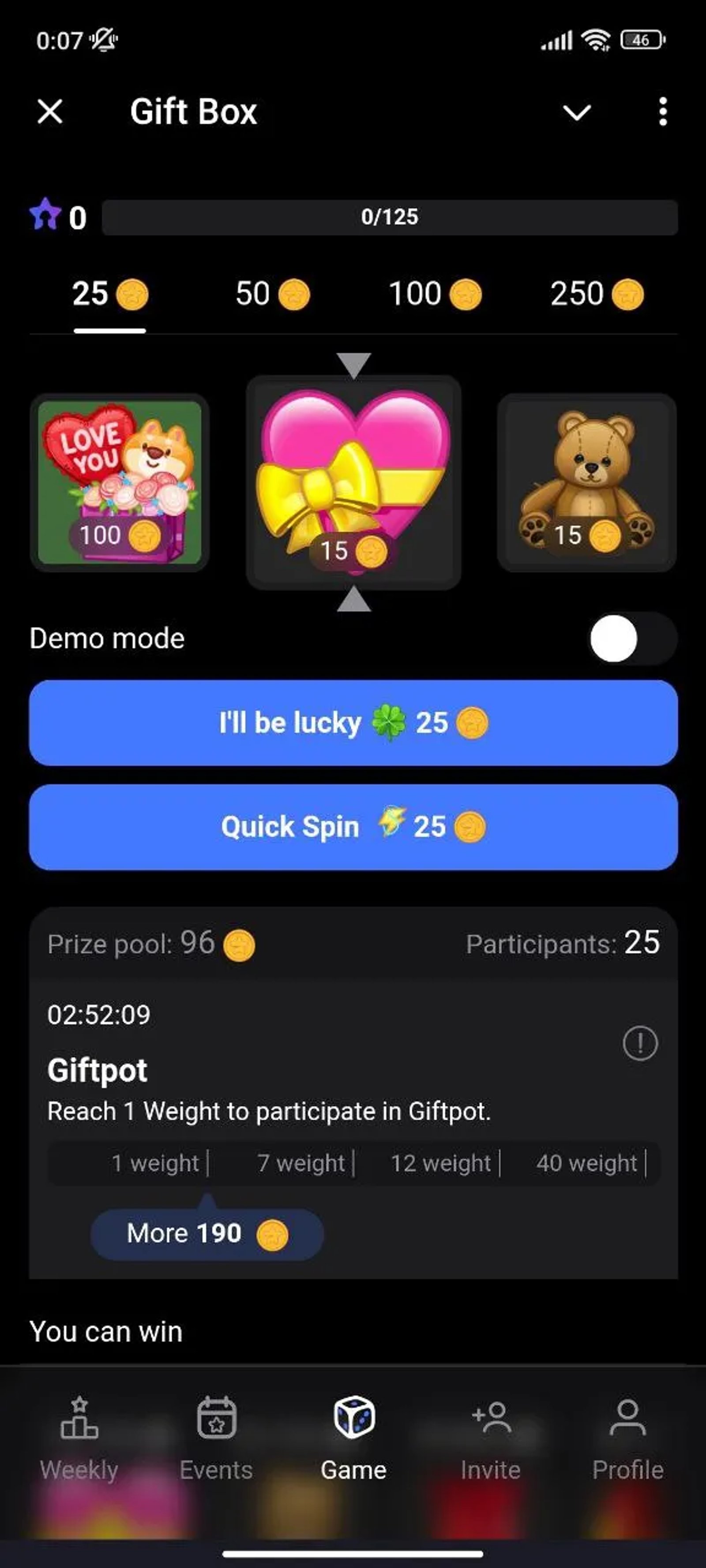Viewport: 706px width, 1568px height.
Task: Collapse the app with the down chevron
Action: tap(576, 112)
